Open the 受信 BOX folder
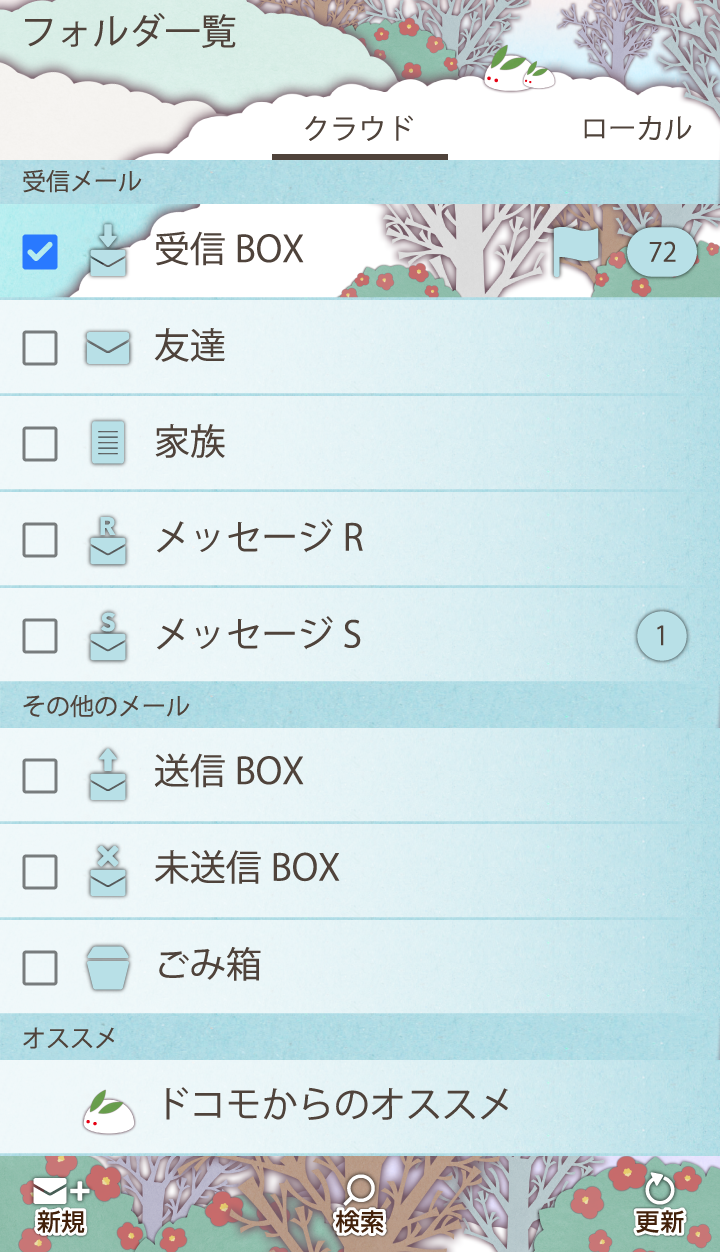Viewport: 720px width, 1252px height. 230,250
